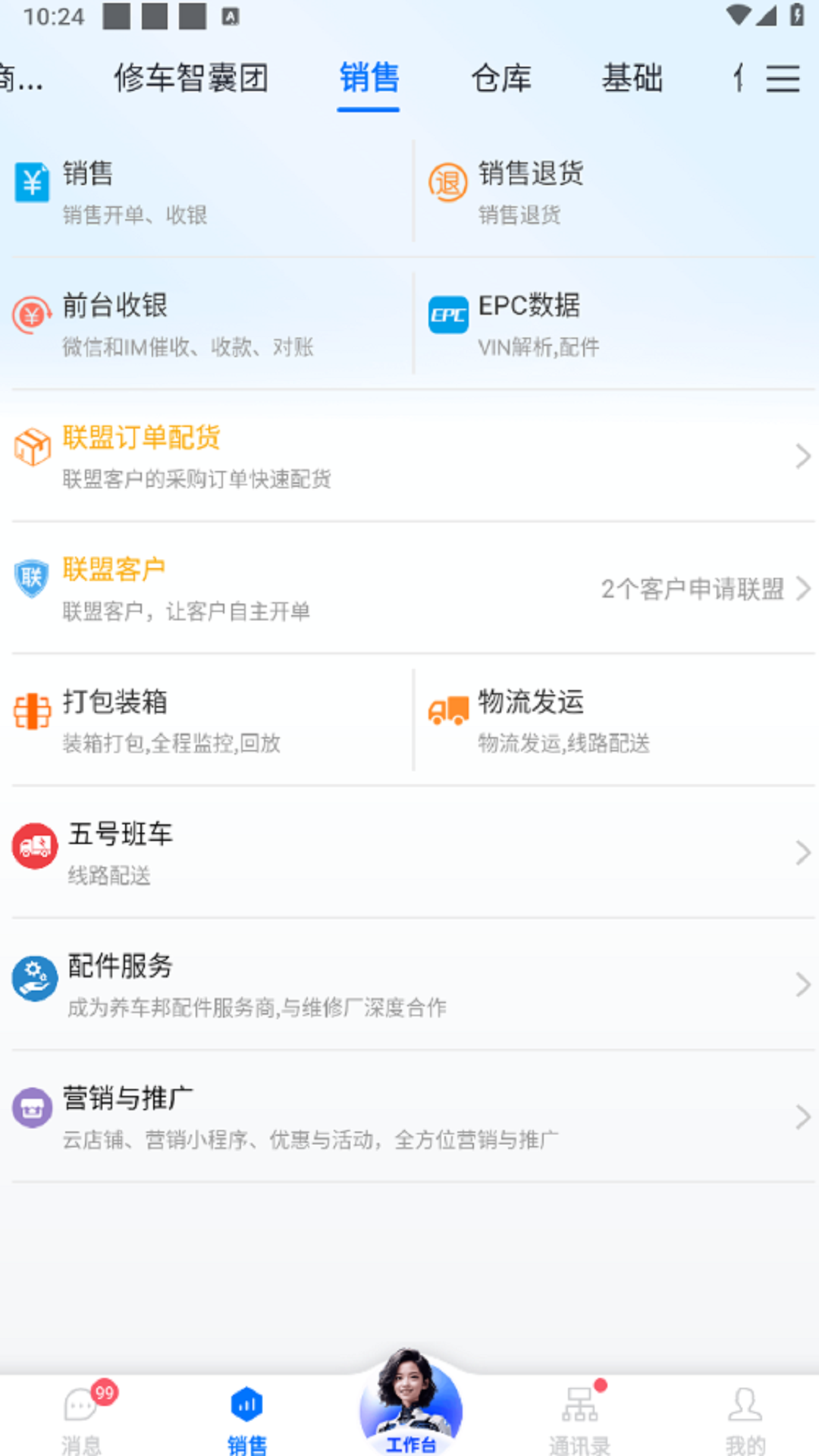
Task: Select the 销售退货 returns icon
Action: (x=447, y=182)
